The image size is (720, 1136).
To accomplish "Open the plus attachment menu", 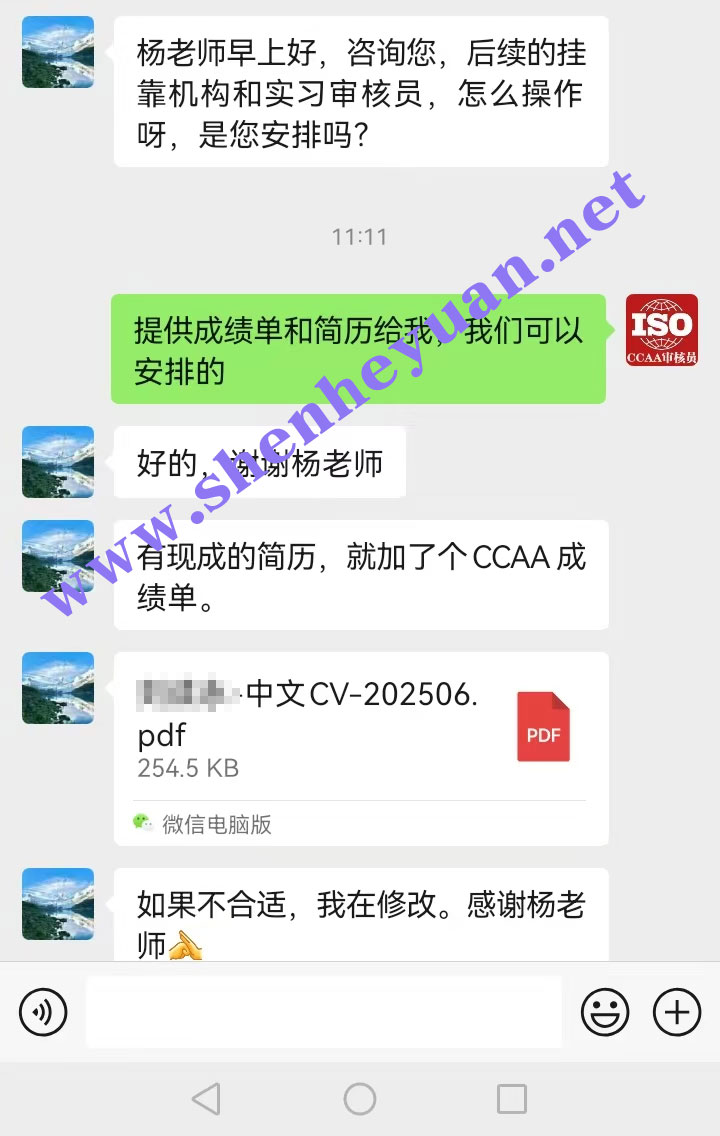I will (677, 1013).
